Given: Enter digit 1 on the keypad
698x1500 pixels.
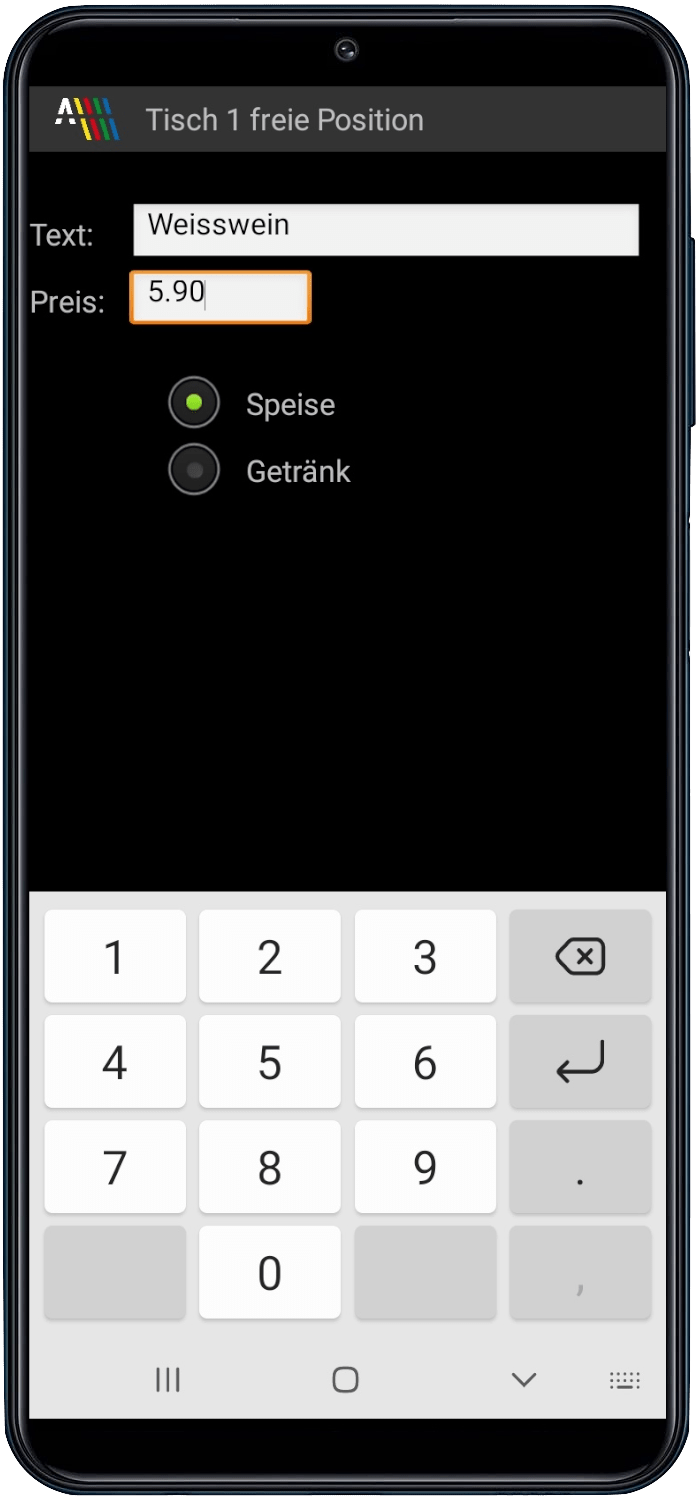Looking at the screenshot, I should point(115,956).
